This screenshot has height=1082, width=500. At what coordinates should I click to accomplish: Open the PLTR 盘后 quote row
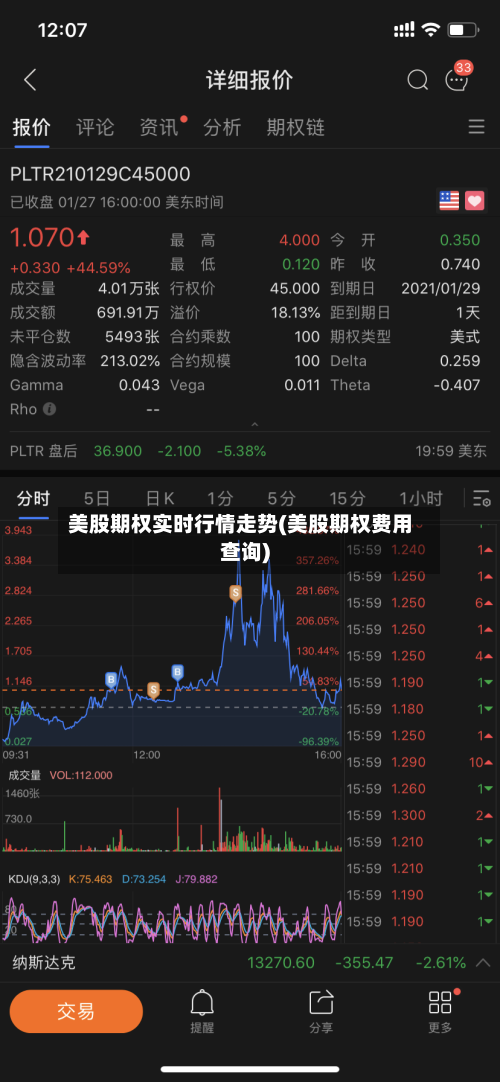coord(250,451)
